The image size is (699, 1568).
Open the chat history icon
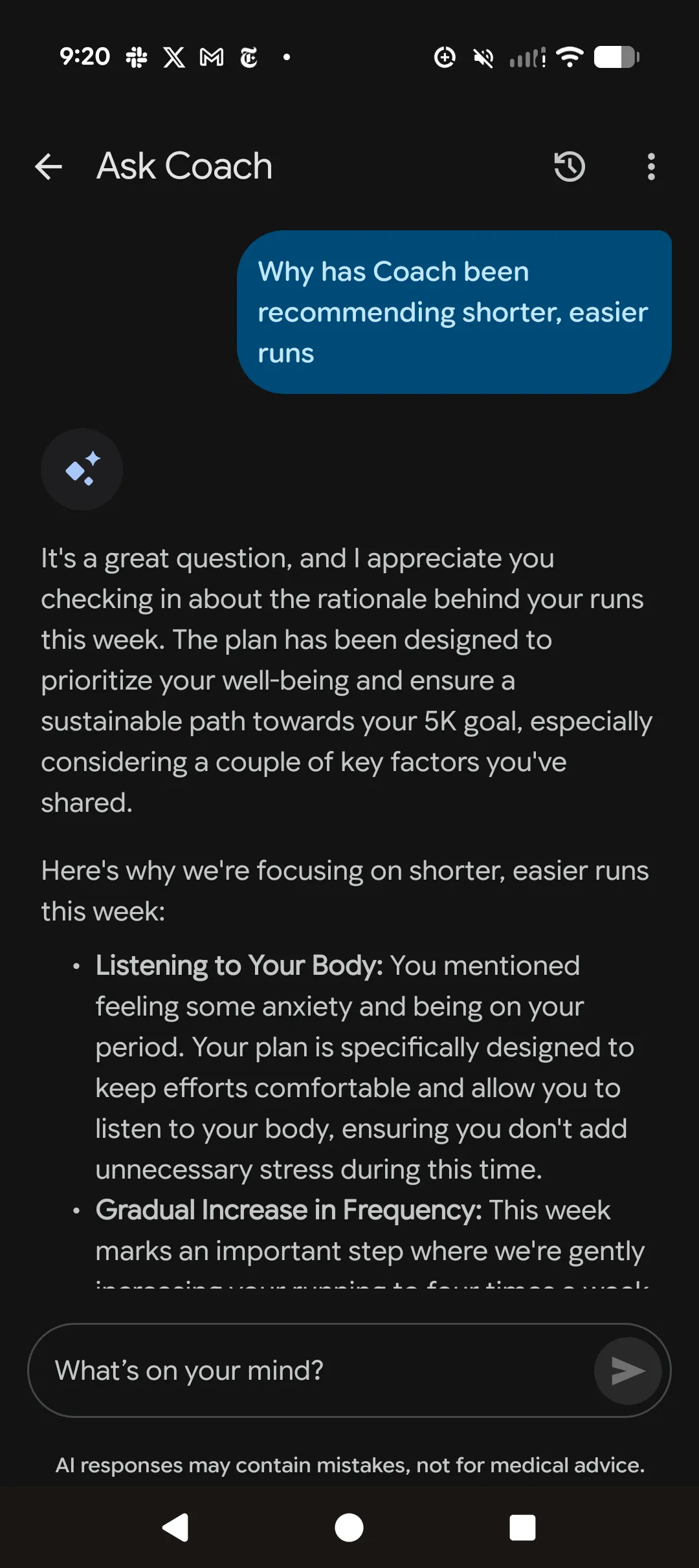click(570, 167)
